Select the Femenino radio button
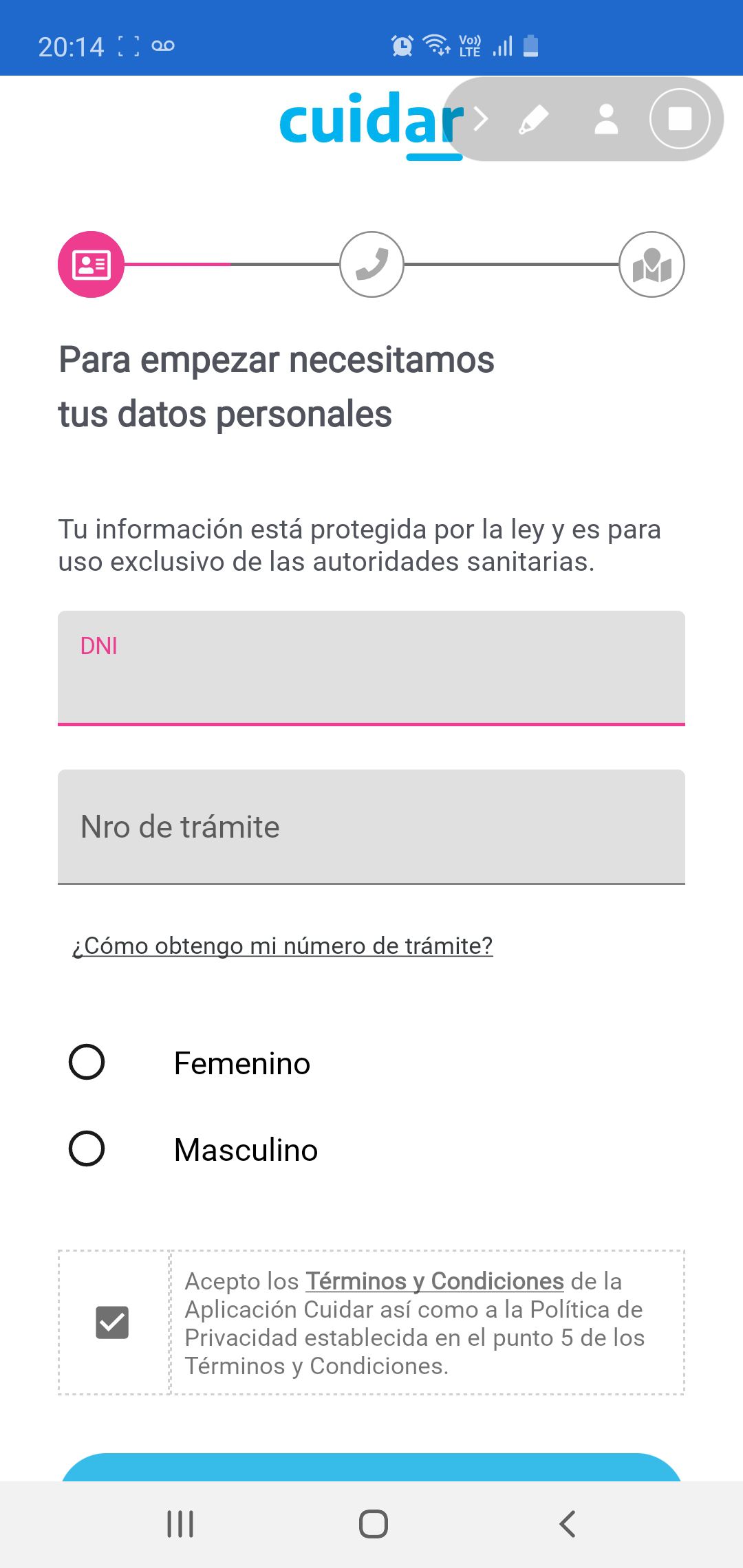The height and width of the screenshot is (1568, 743). (x=87, y=1062)
